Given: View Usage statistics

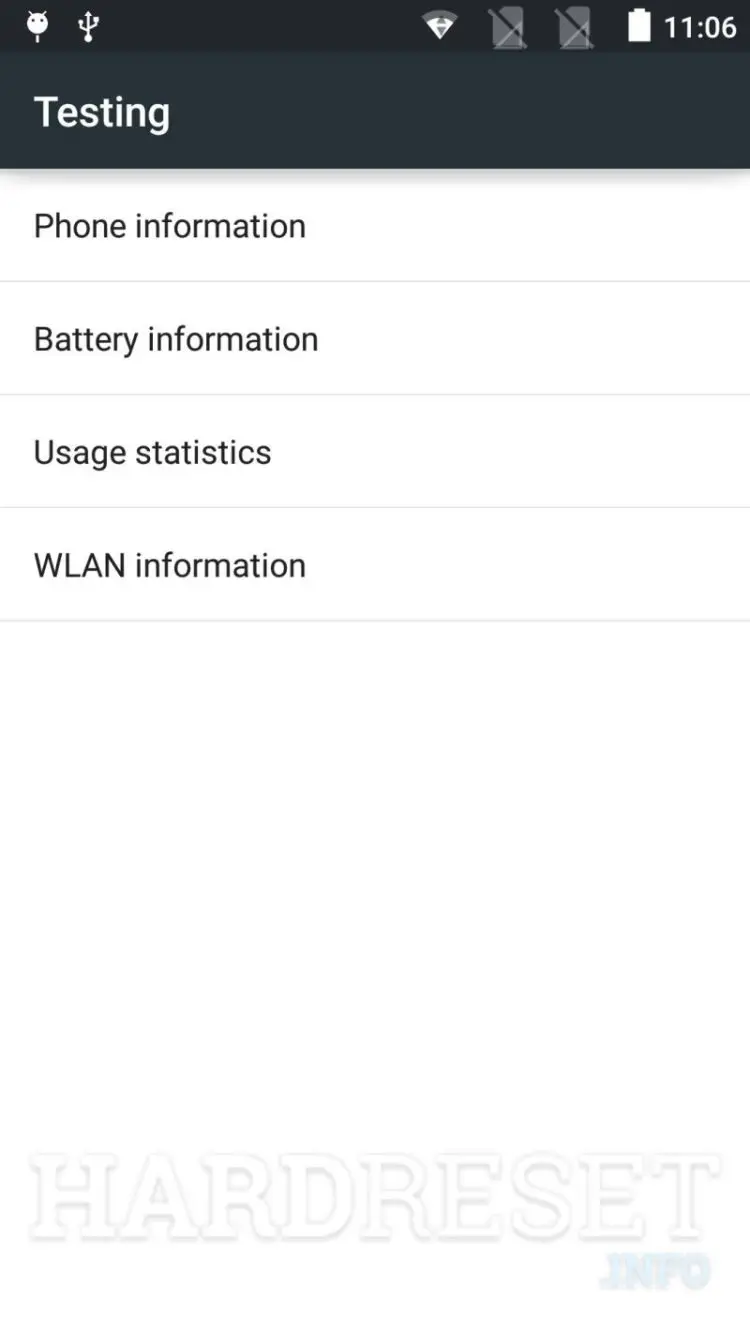Looking at the screenshot, I should pos(375,452).
